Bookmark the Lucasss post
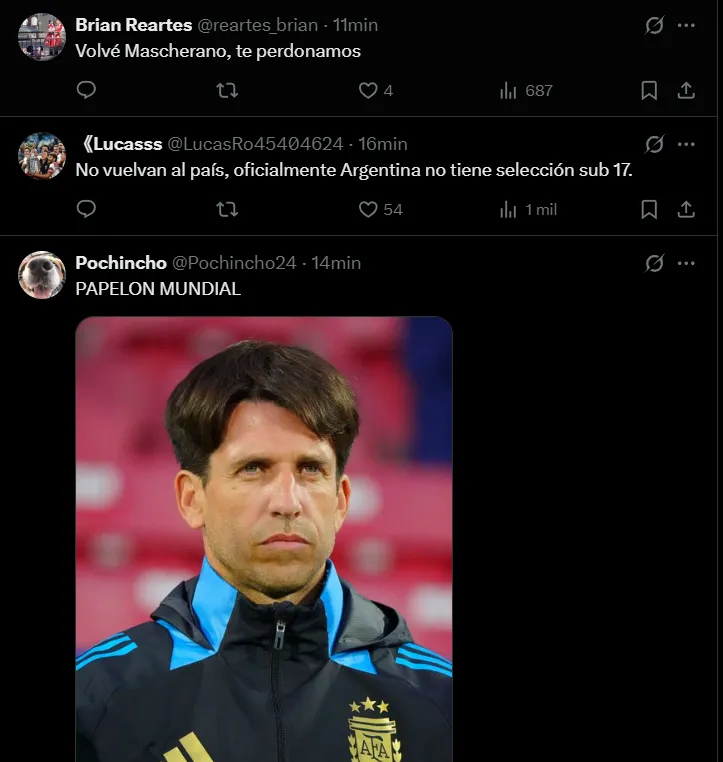Image resolution: width=723 pixels, height=762 pixels. click(649, 209)
